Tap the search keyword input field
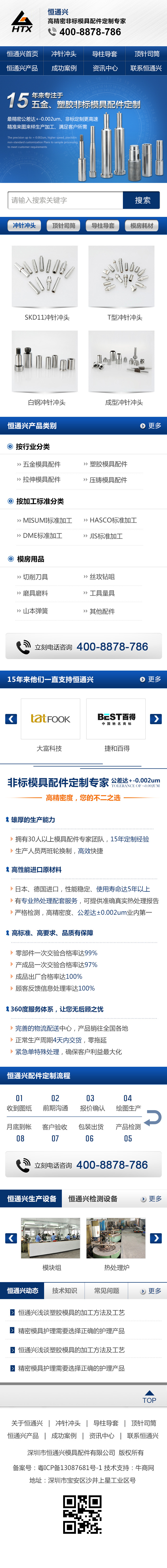Image resolution: width=167 pixels, height=1568 pixels. point(65,200)
